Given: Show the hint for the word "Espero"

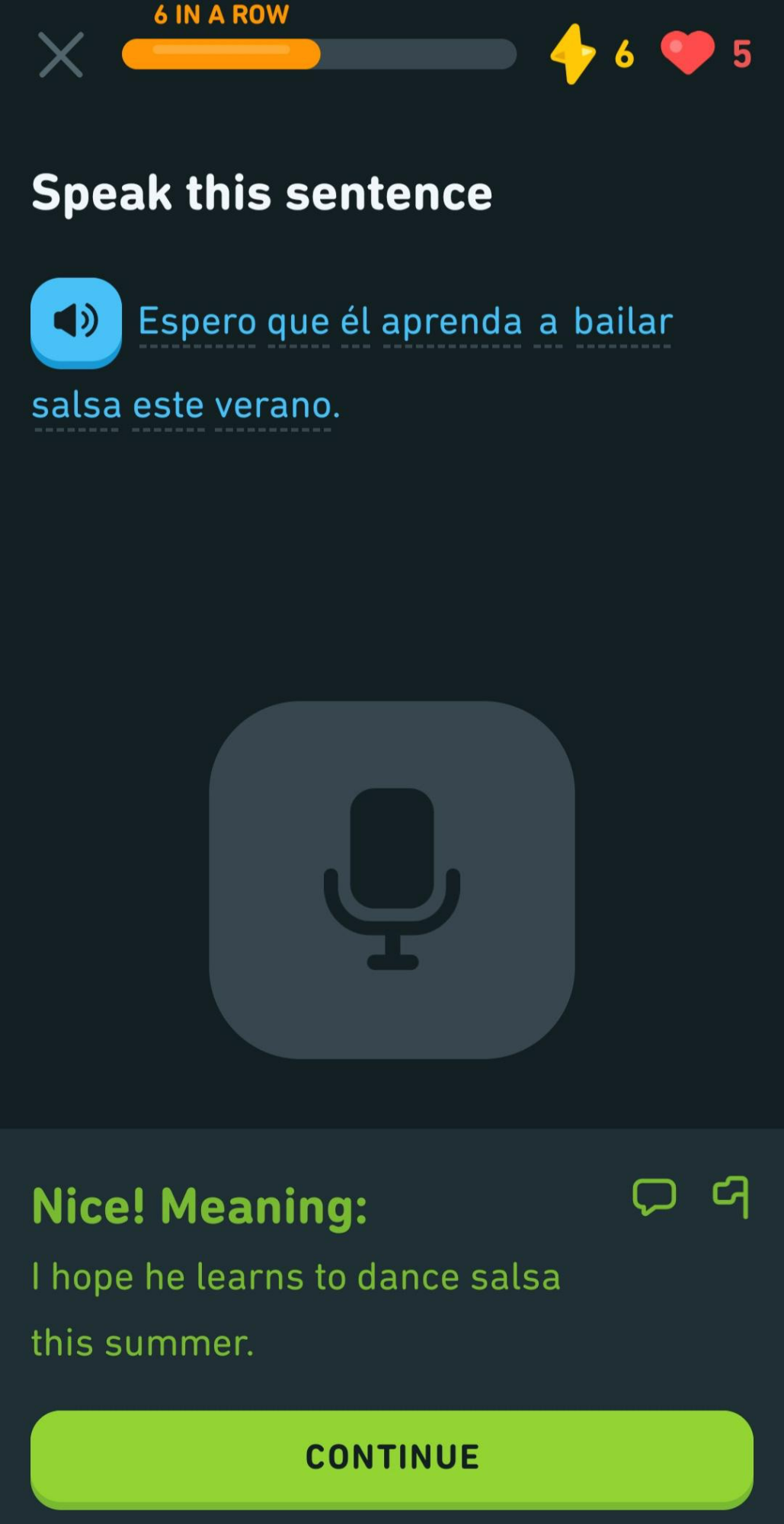Looking at the screenshot, I should pos(197,322).
